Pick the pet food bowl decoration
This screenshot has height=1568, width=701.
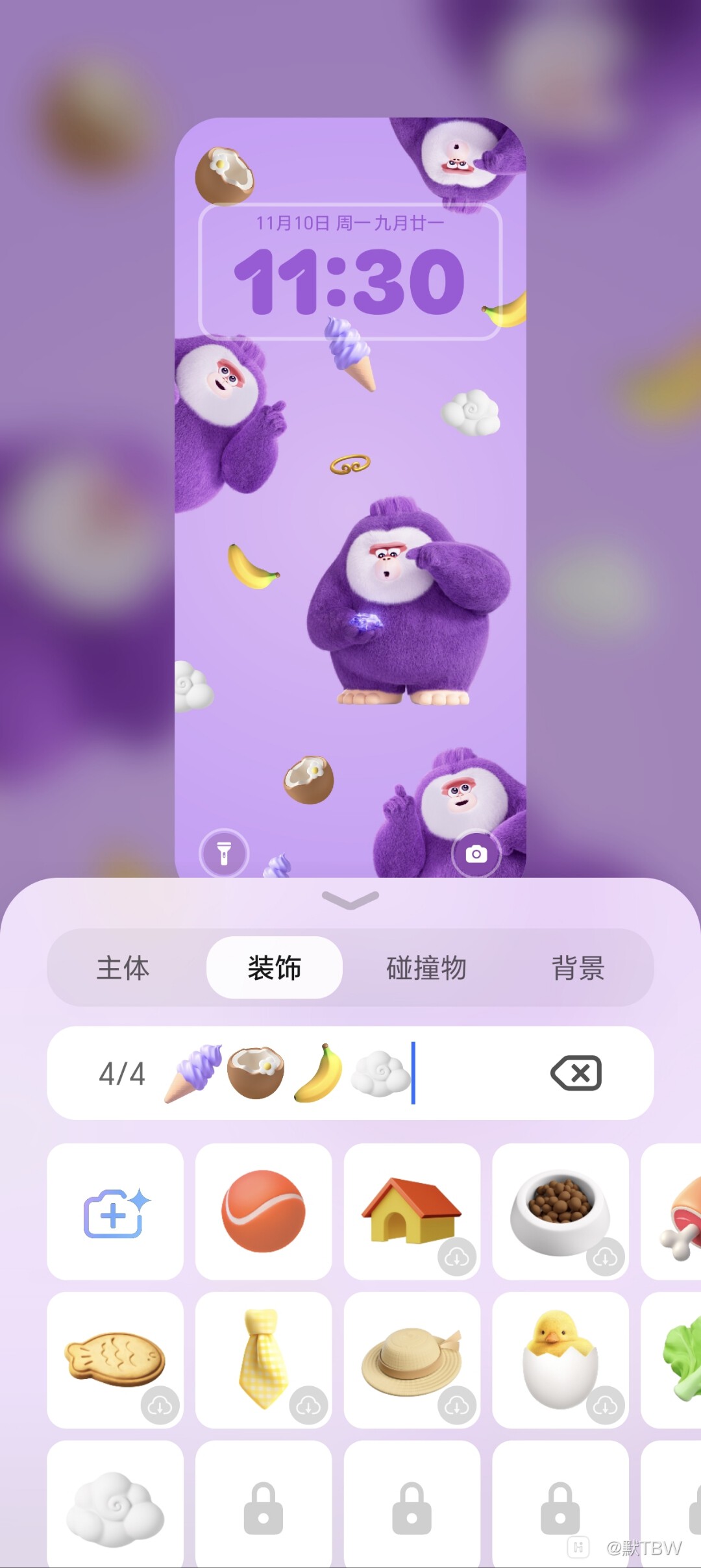coord(560,1212)
